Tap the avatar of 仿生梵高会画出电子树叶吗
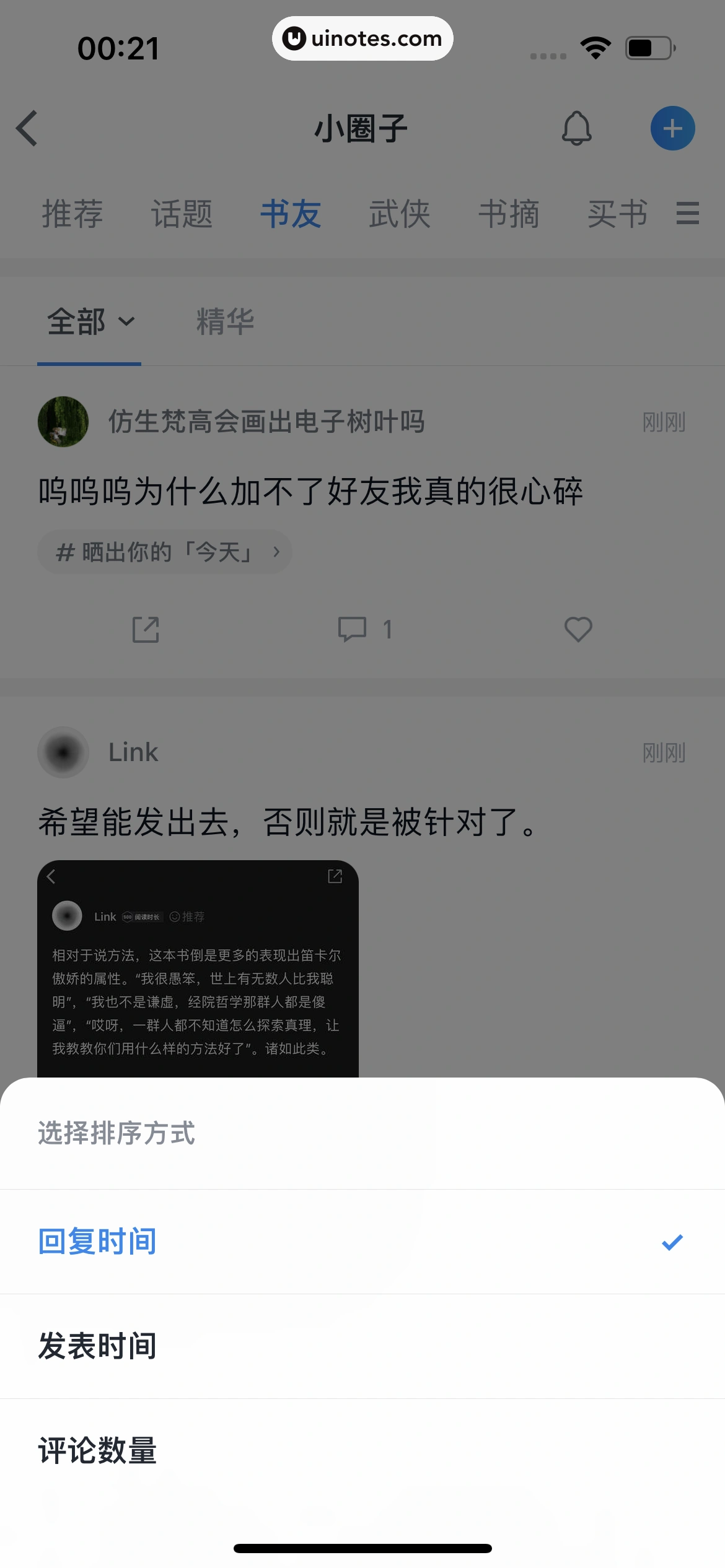The height and width of the screenshot is (1568, 725). 62,421
